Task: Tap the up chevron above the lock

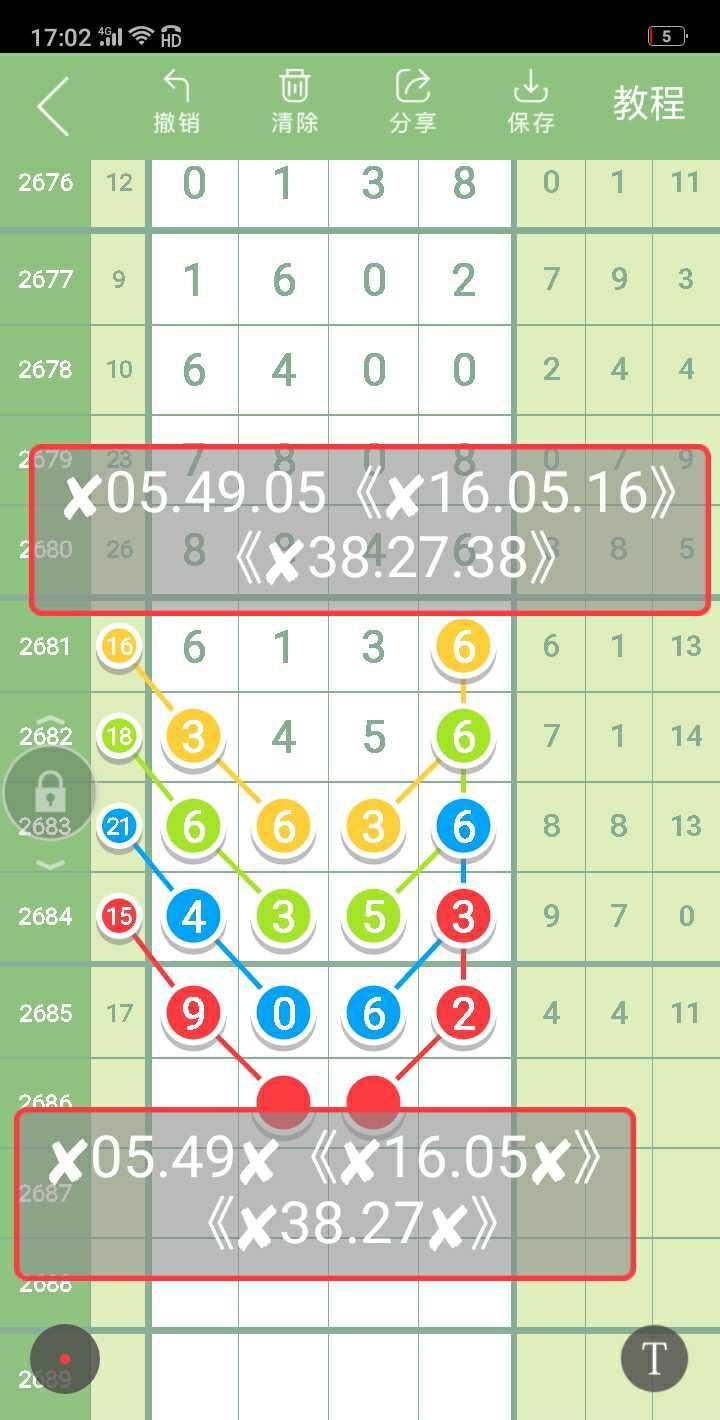Action: [51, 721]
